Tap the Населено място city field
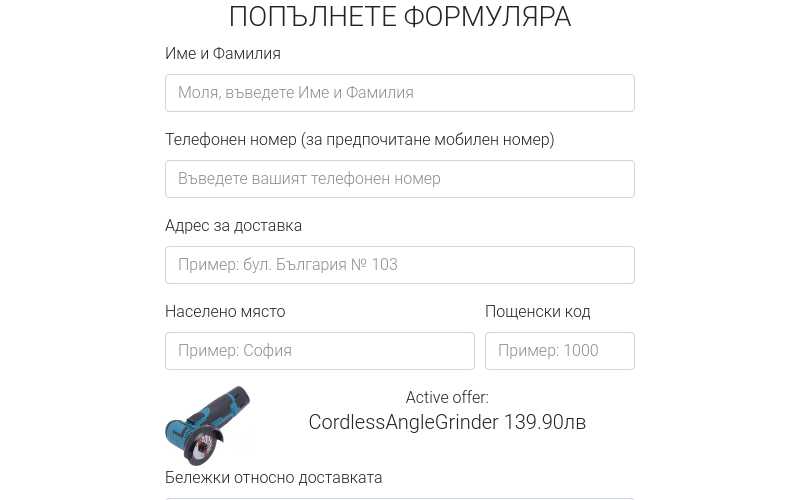The height and width of the screenshot is (500, 800). point(319,351)
